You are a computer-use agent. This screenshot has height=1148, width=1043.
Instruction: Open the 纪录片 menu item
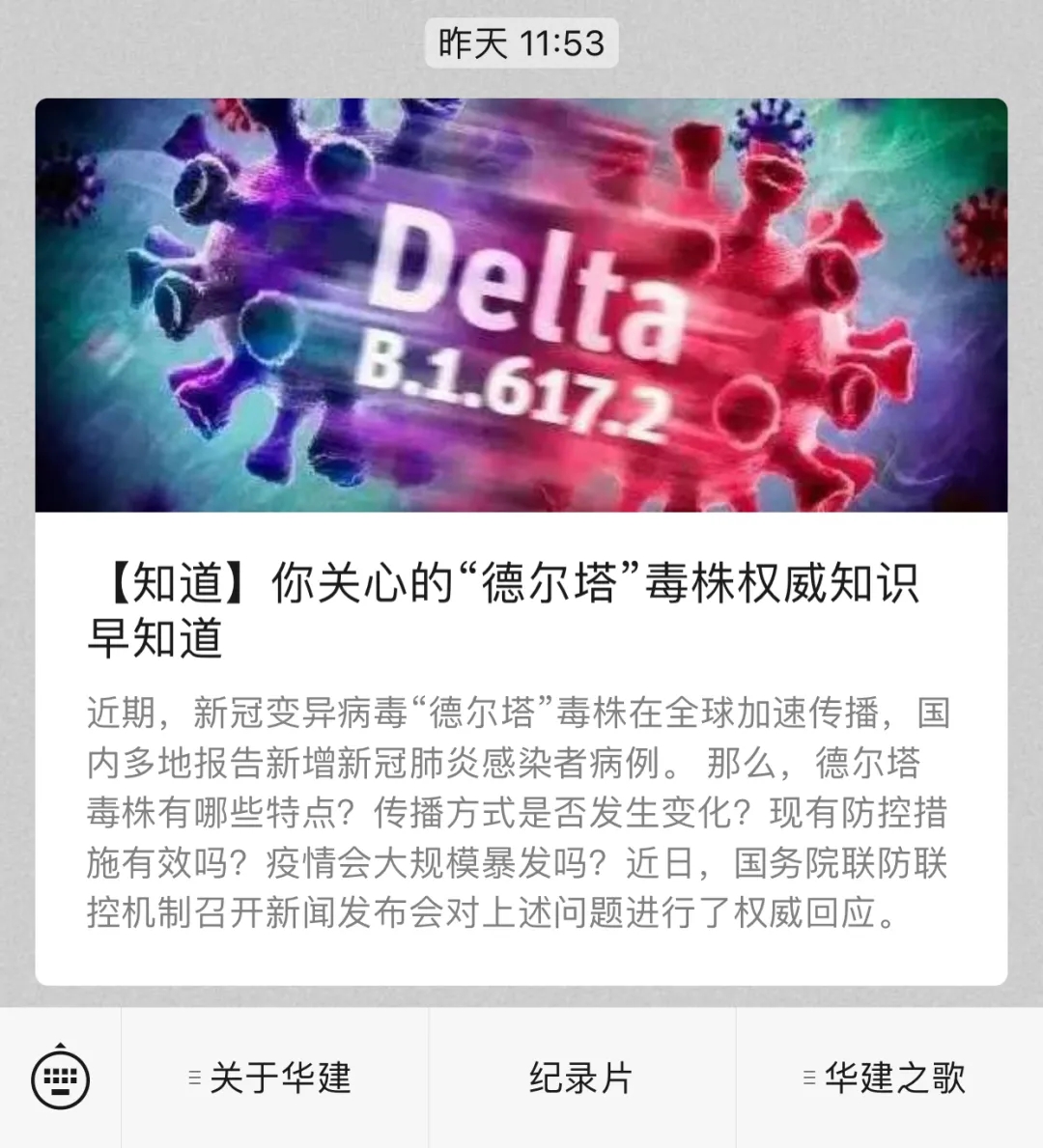[581, 1078]
